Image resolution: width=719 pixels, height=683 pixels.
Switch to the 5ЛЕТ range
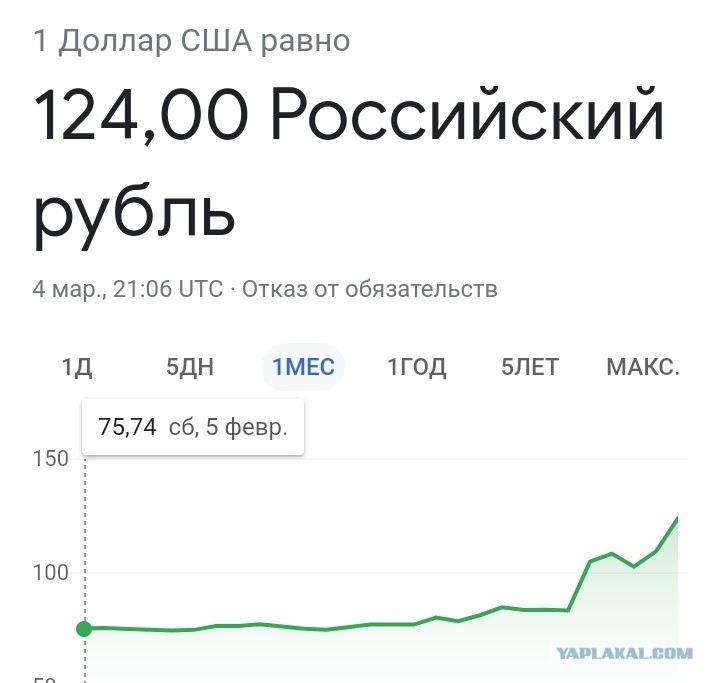pos(530,367)
